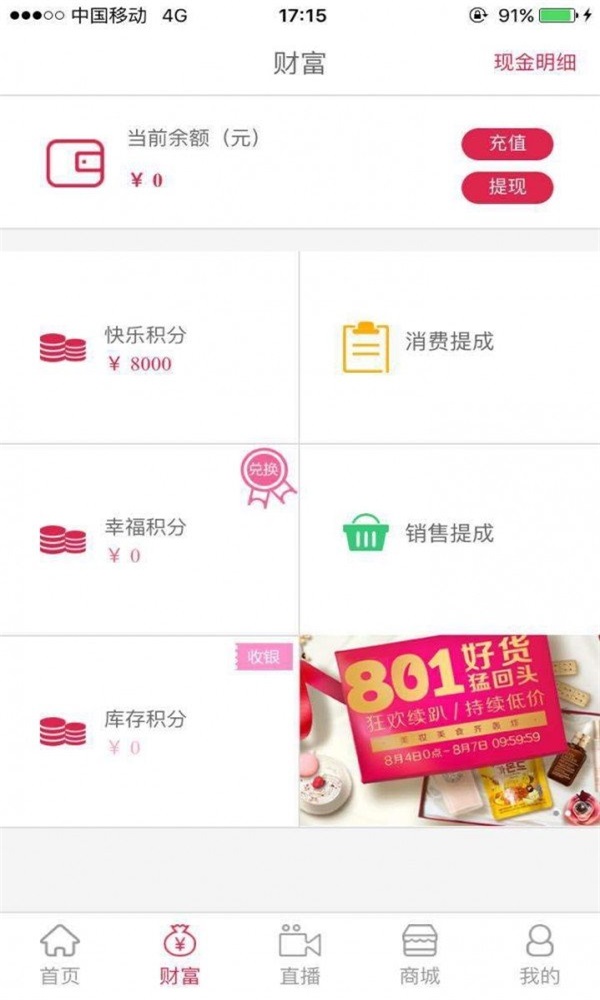Image resolution: width=600 pixels, height=1000 pixels.
Task: Open the 快乐积分 points tile
Action: click(149, 348)
